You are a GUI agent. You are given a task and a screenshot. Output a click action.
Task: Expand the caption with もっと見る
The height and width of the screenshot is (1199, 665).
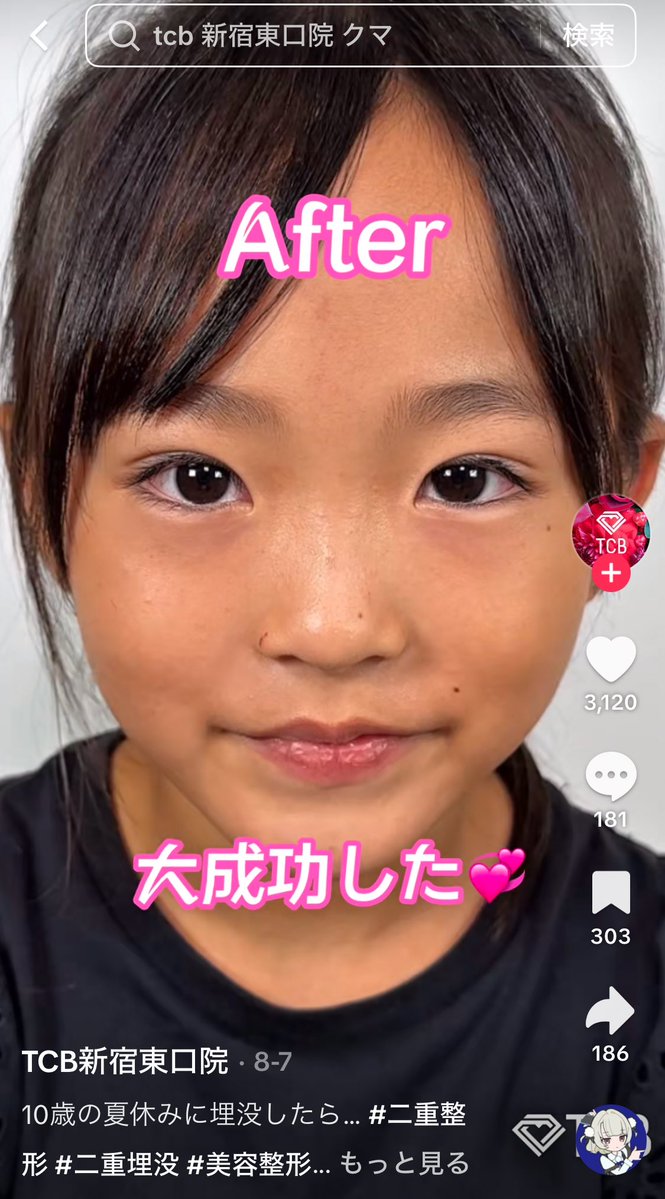[x=404, y=1163]
